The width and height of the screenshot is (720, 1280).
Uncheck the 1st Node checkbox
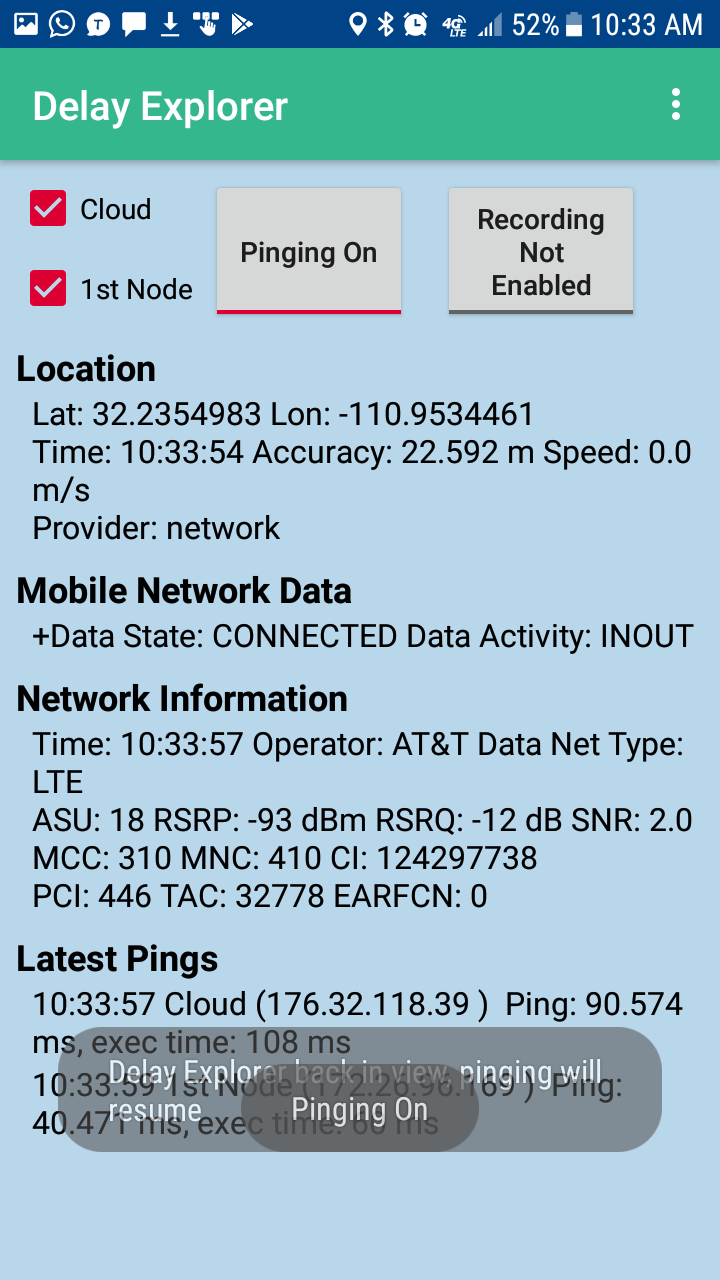[x=48, y=289]
